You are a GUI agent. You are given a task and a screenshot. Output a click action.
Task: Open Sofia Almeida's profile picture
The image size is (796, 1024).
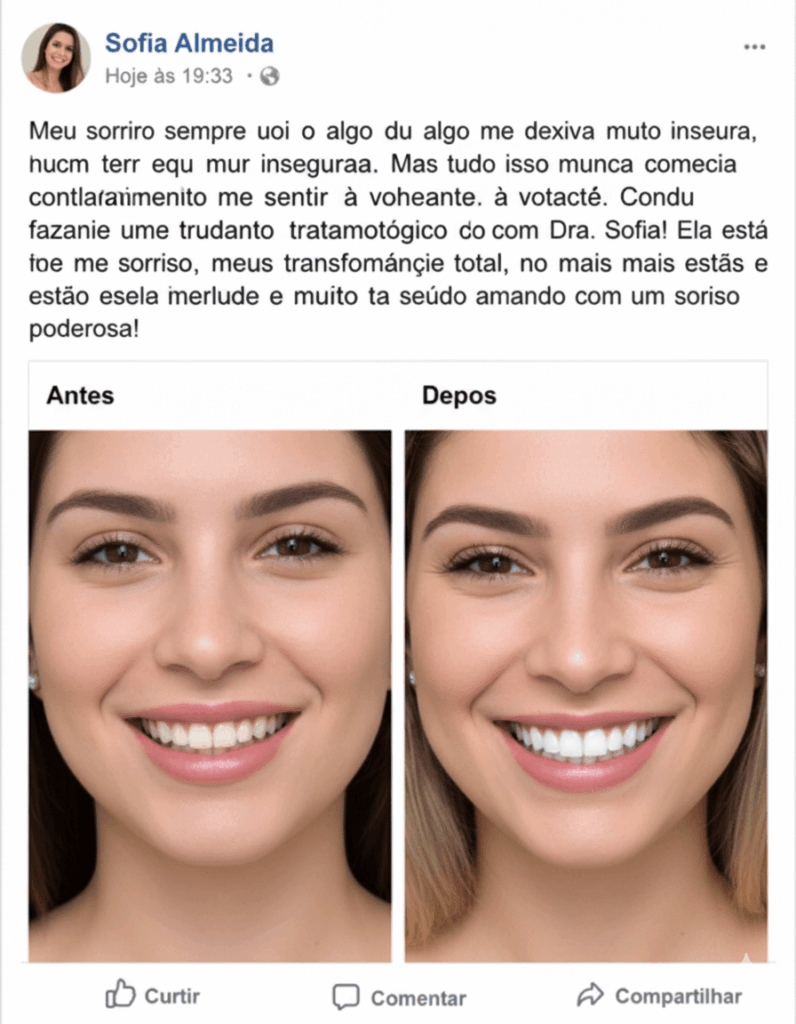[x=56, y=58]
